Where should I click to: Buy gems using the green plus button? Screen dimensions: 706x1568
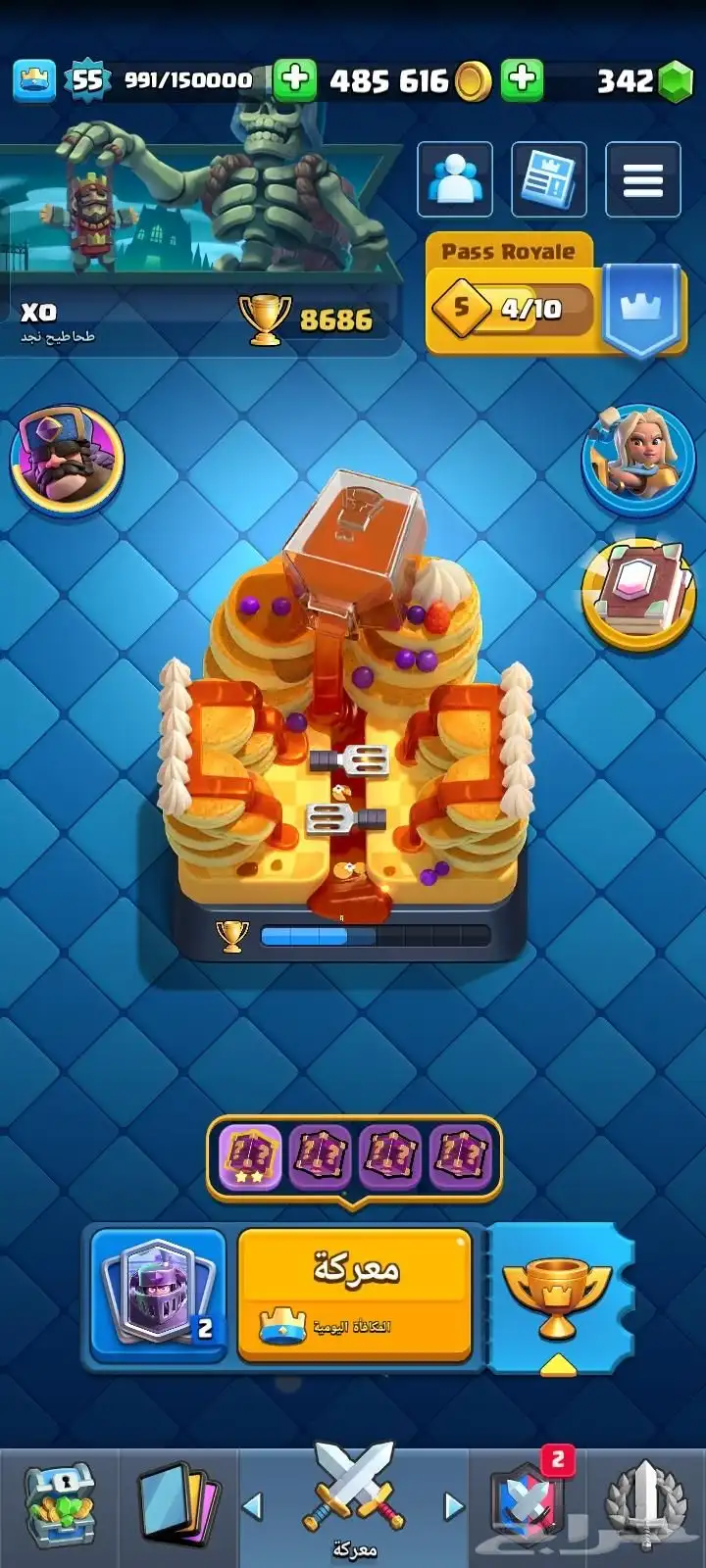pos(523,80)
